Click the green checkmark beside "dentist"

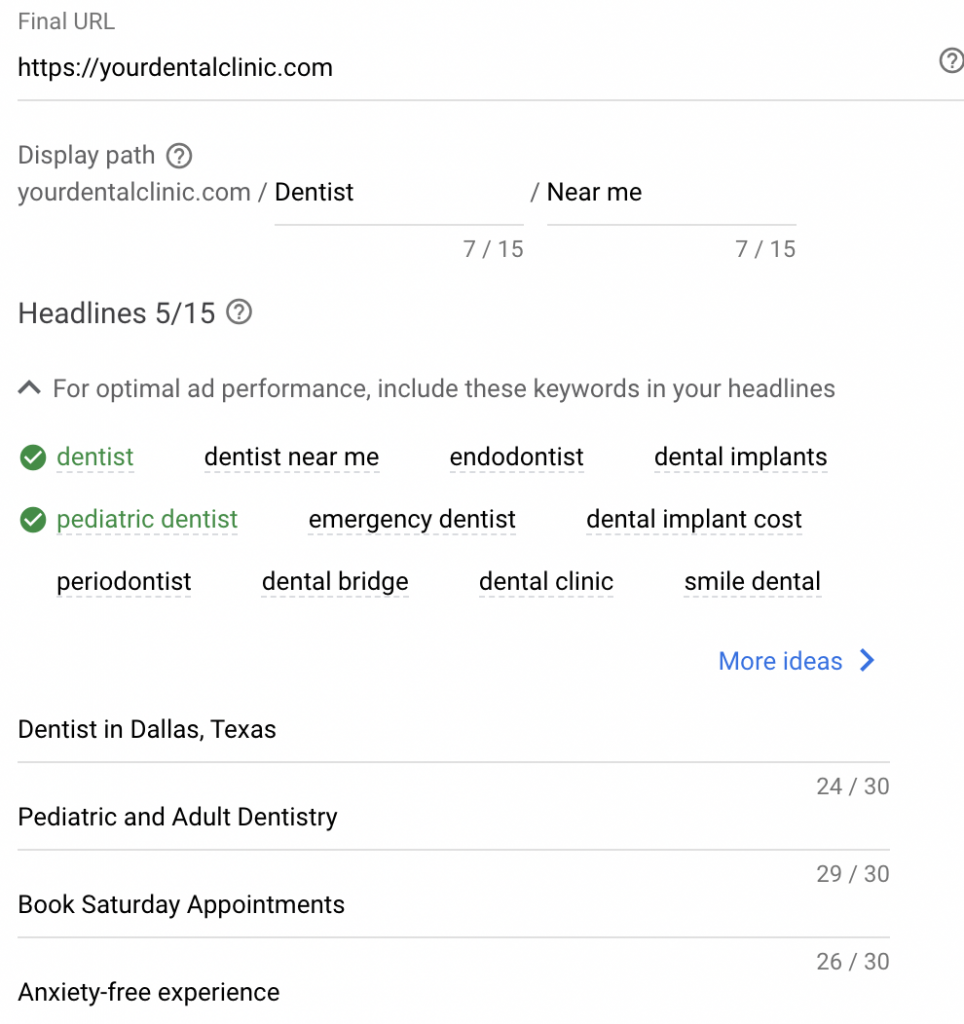pyautogui.click(x=32, y=457)
